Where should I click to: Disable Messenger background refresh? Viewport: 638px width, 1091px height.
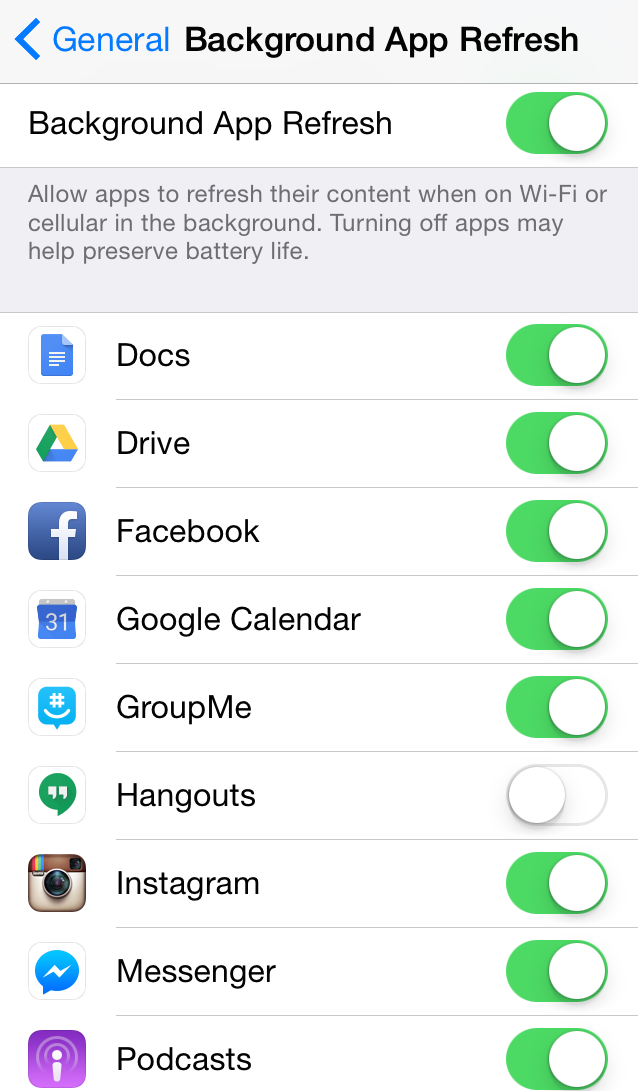coord(557,971)
